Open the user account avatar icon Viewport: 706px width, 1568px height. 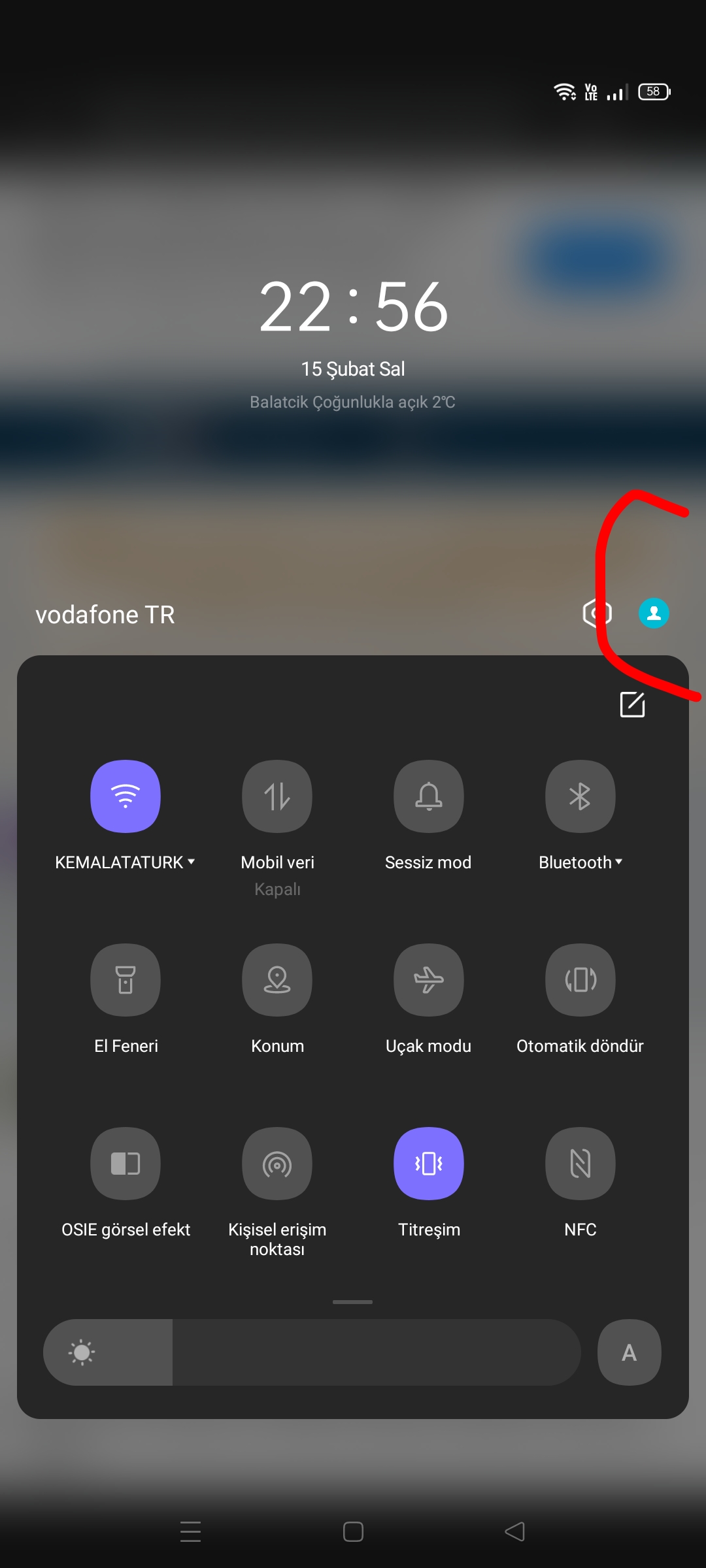[x=654, y=613]
